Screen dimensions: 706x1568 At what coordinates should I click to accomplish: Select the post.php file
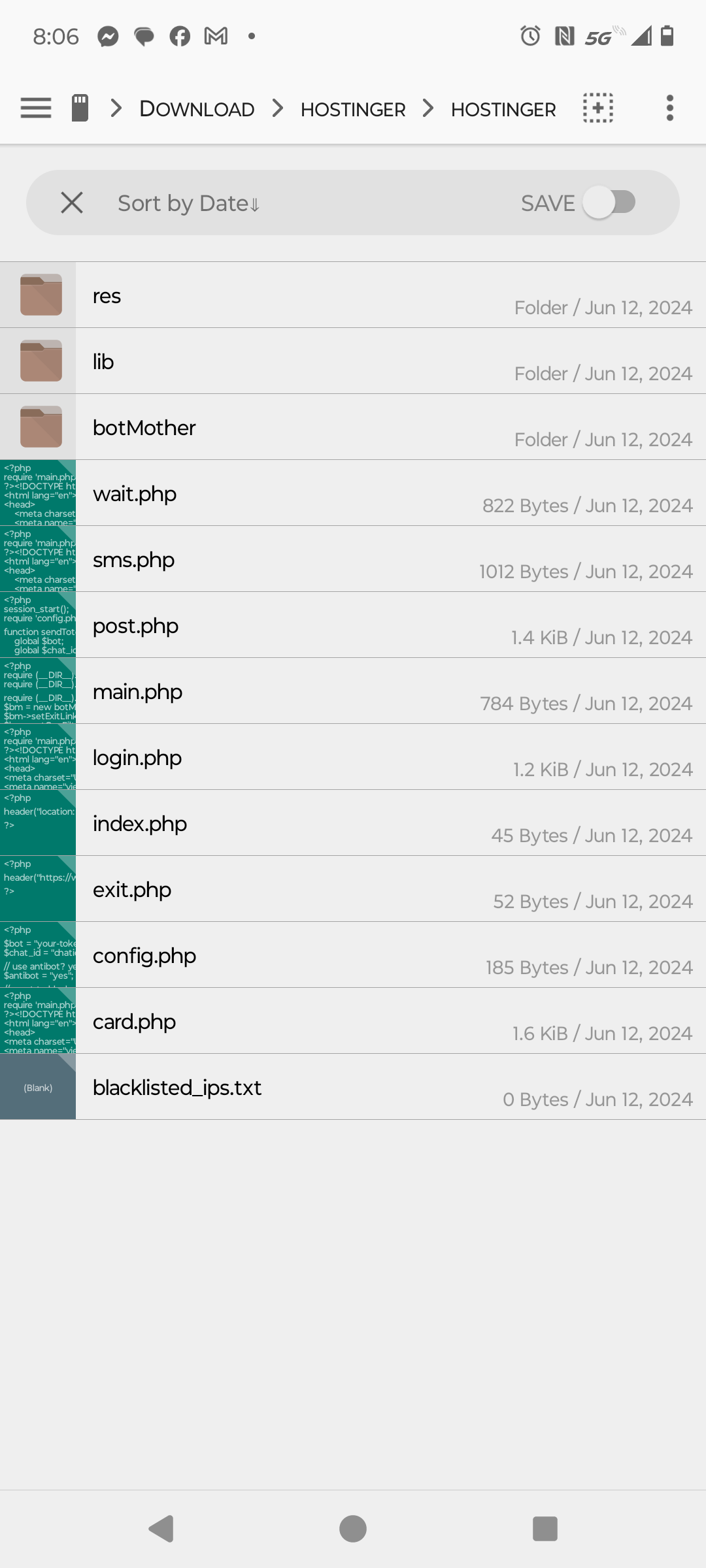point(353,625)
